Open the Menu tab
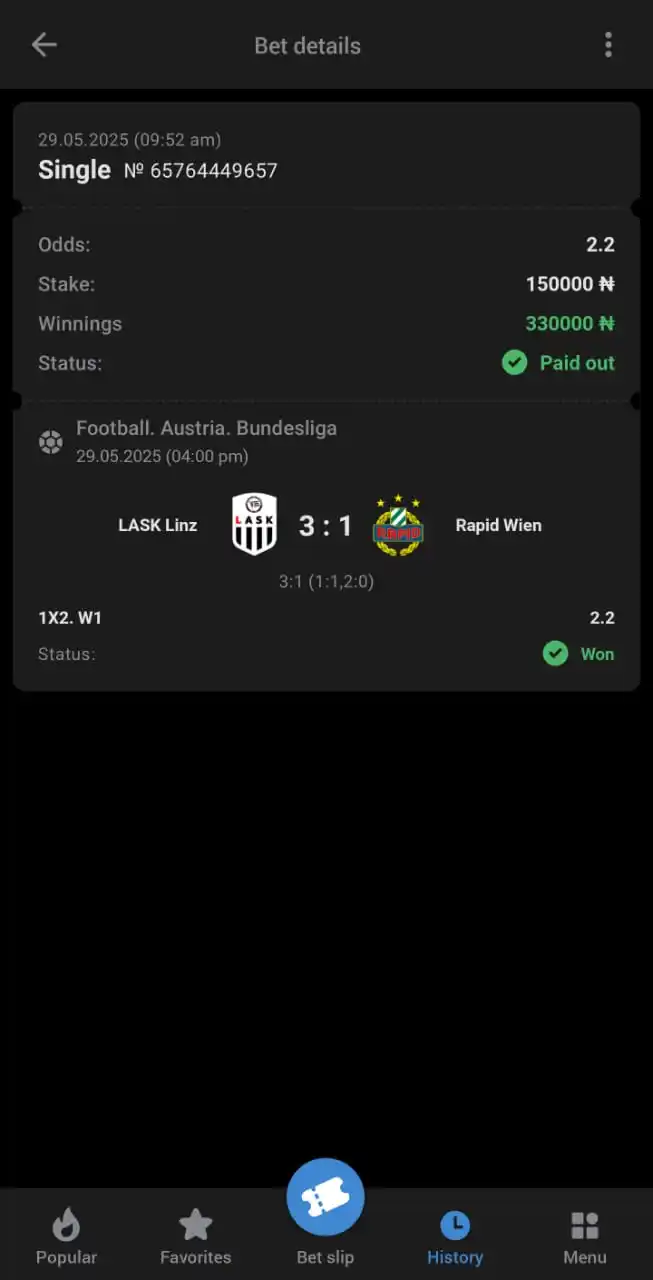 (x=584, y=1236)
